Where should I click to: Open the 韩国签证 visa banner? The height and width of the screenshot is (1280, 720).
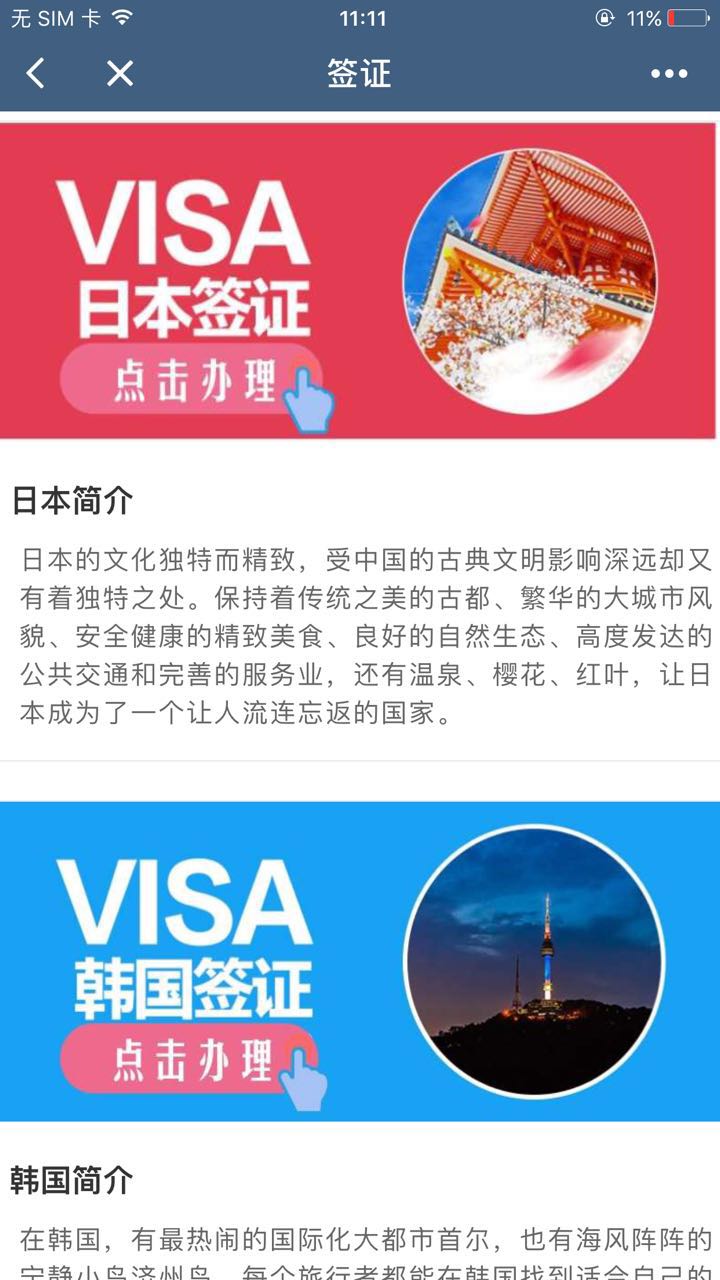coord(358,961)
